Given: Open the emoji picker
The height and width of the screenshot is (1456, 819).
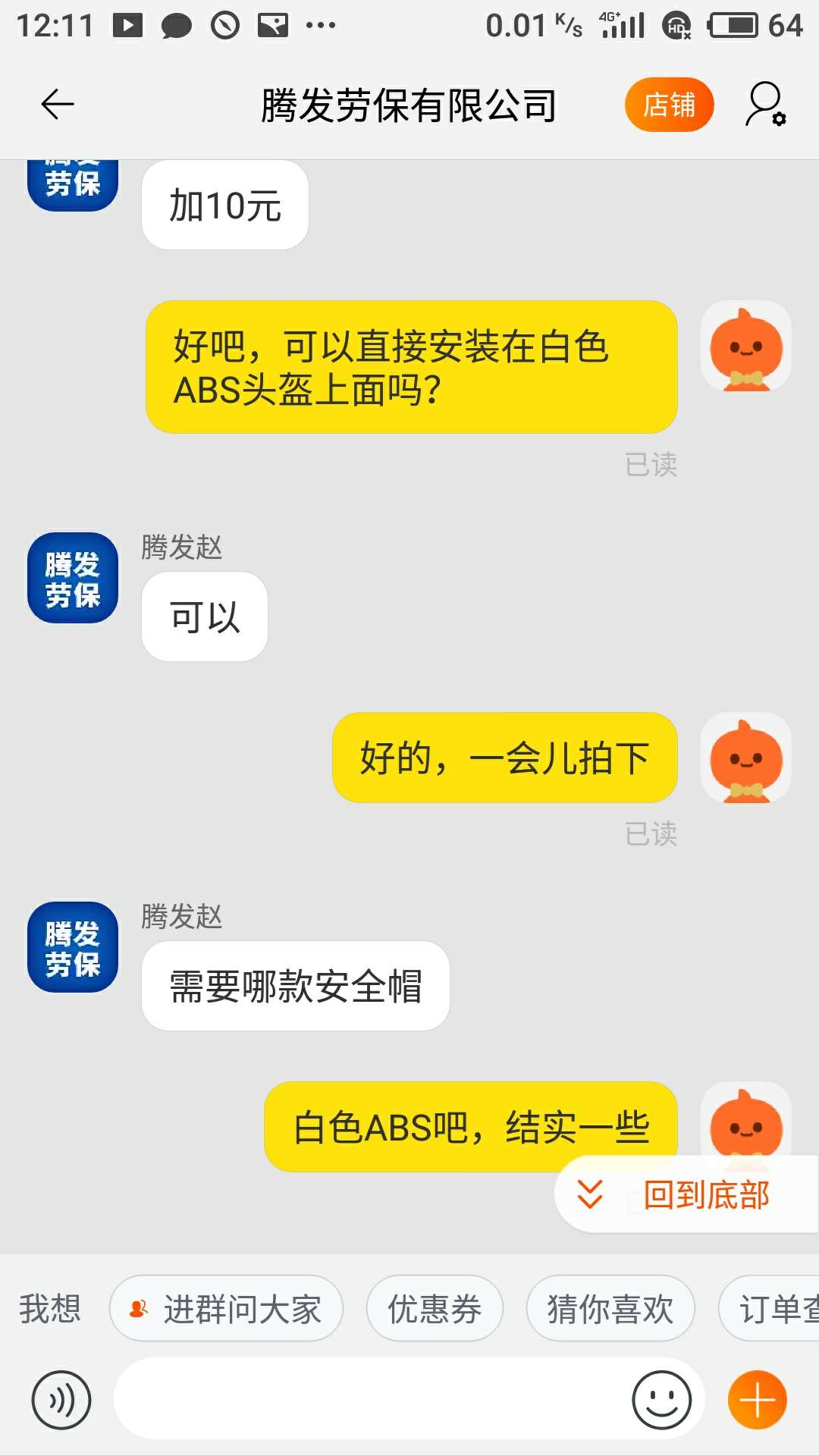Looking at the screenshot, I should point(661,1400).
